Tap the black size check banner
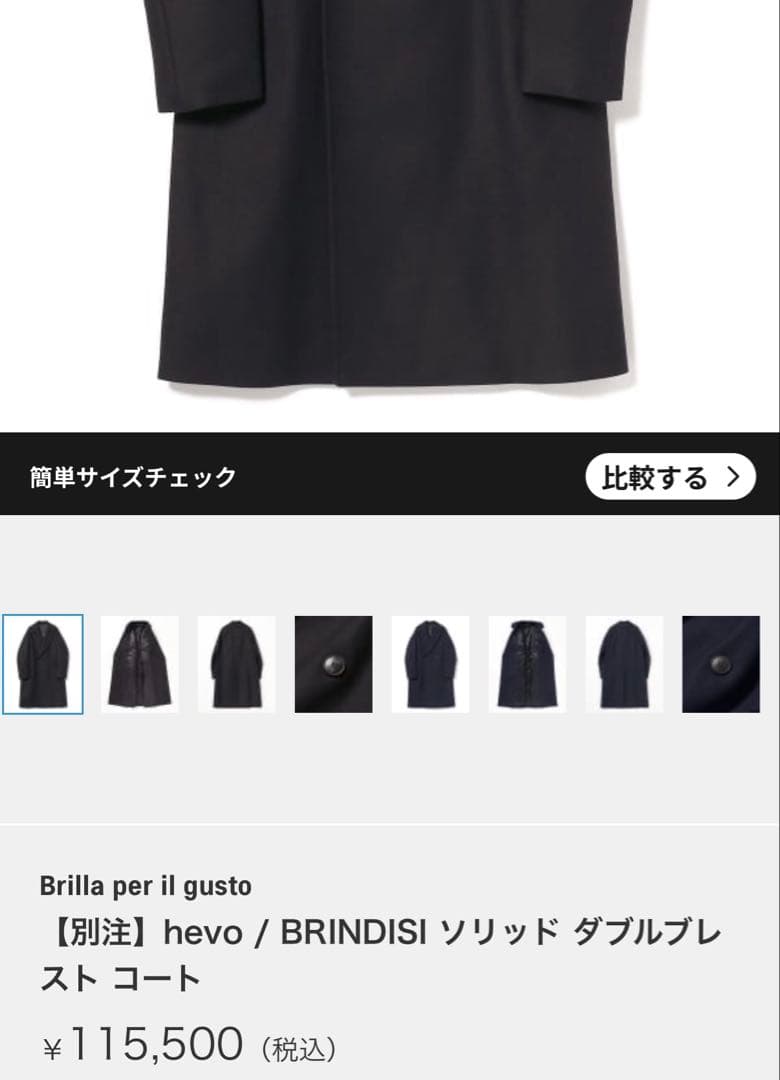 click(x=390, y=477)
